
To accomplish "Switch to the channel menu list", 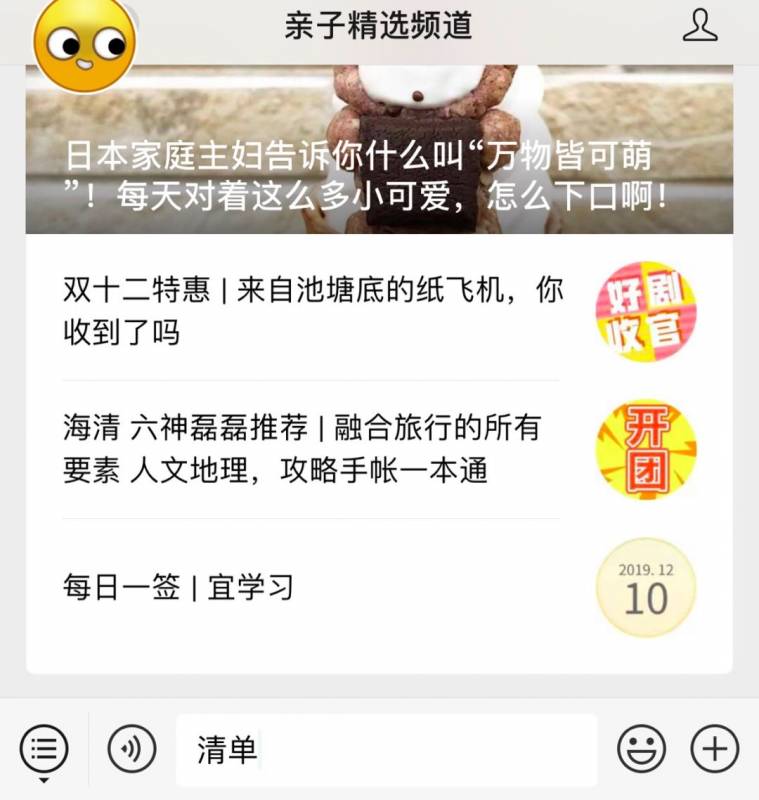I will click(x=44, y=748).
